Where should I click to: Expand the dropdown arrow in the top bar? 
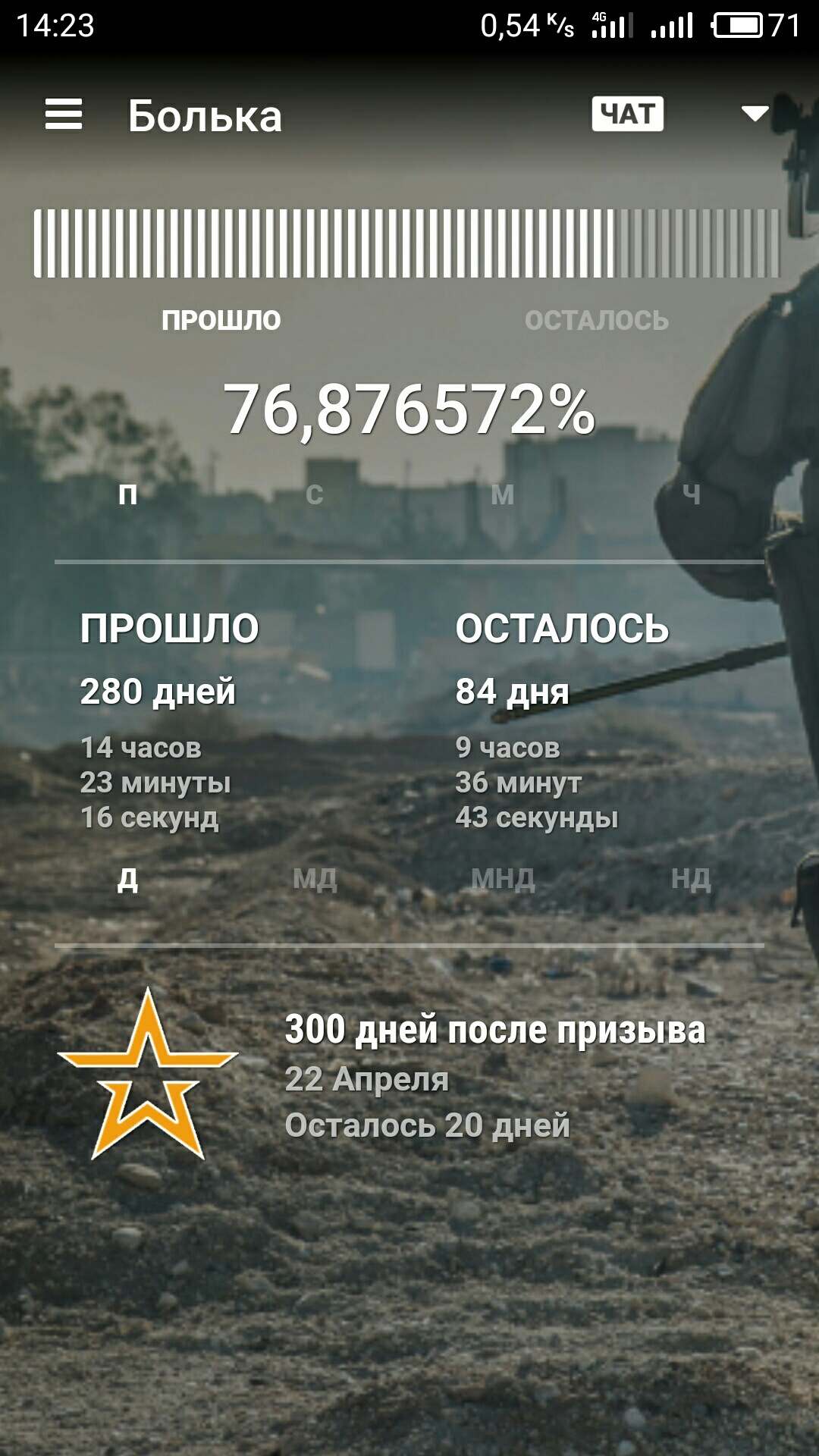[x=755, y=115]
